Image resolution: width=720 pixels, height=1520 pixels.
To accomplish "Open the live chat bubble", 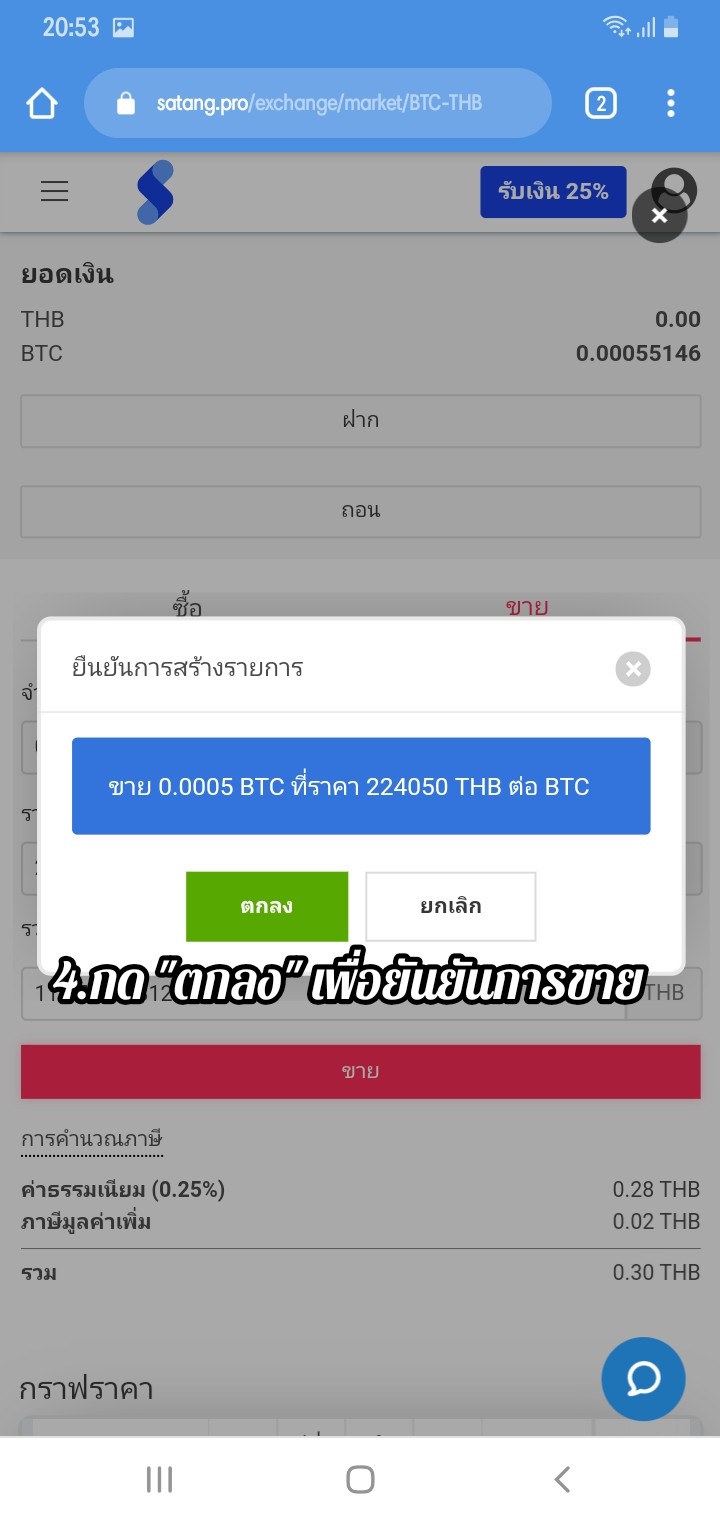I will point(643,1379).
